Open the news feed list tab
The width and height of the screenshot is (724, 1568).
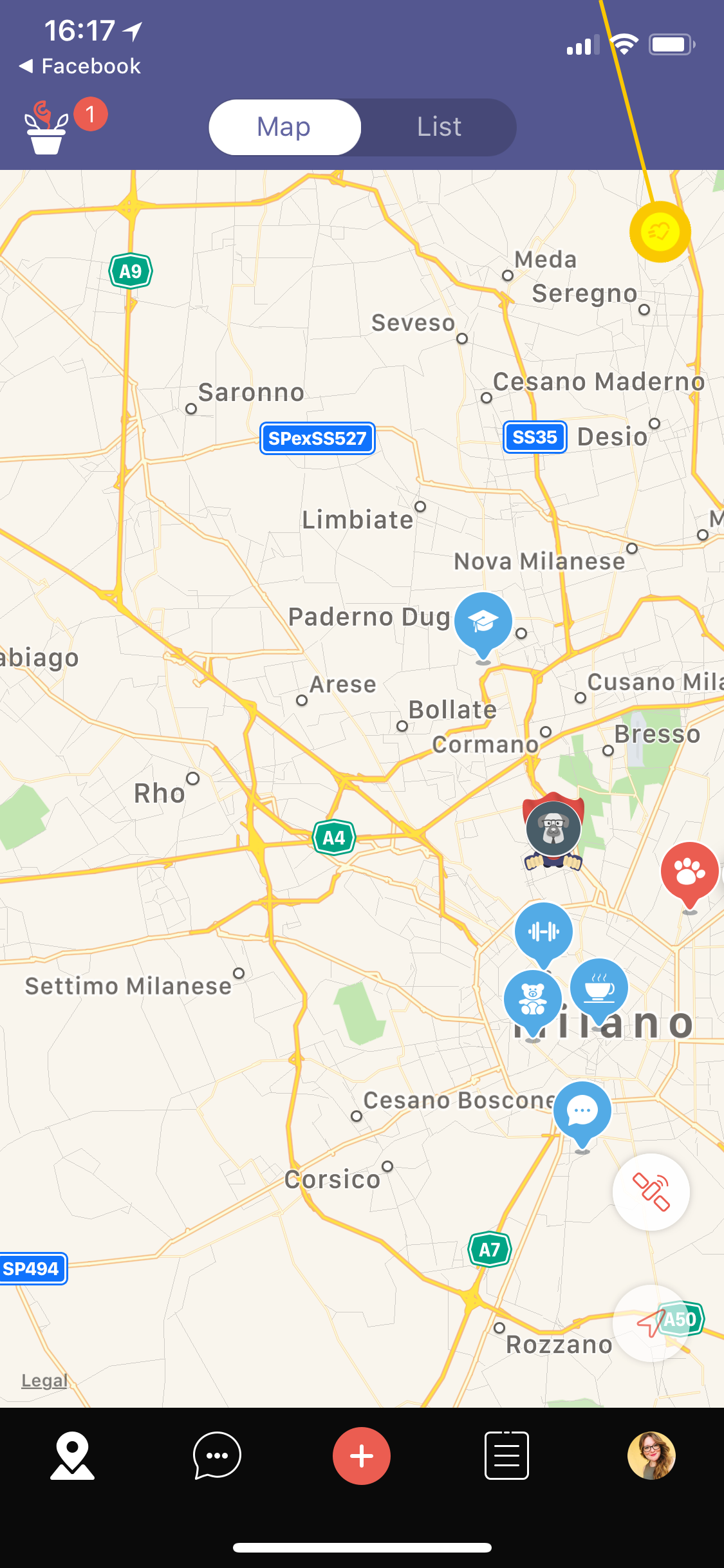(x=506, y=1456)
